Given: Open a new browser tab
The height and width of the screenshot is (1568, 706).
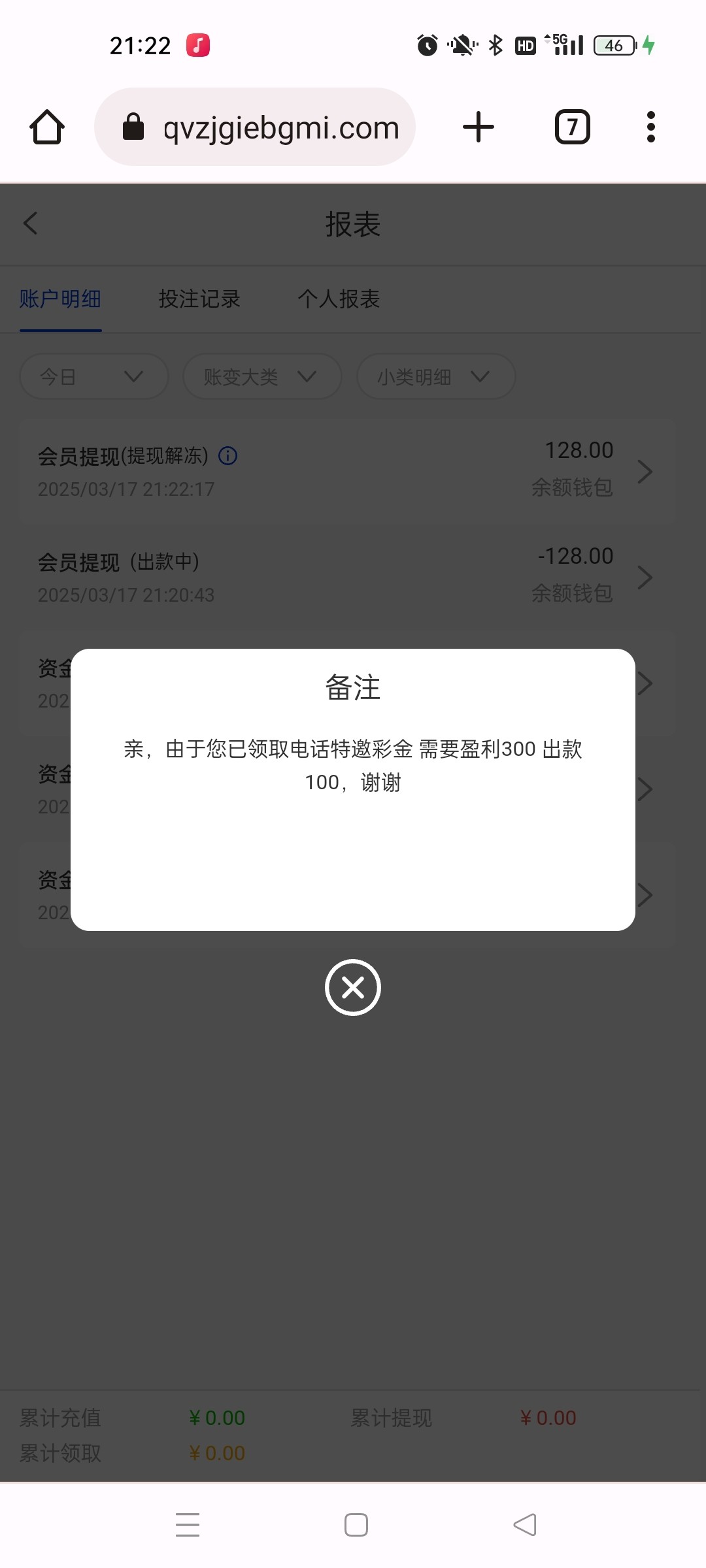Looking at the screenshot, I should pyautogui.click(x=479, y=127).
